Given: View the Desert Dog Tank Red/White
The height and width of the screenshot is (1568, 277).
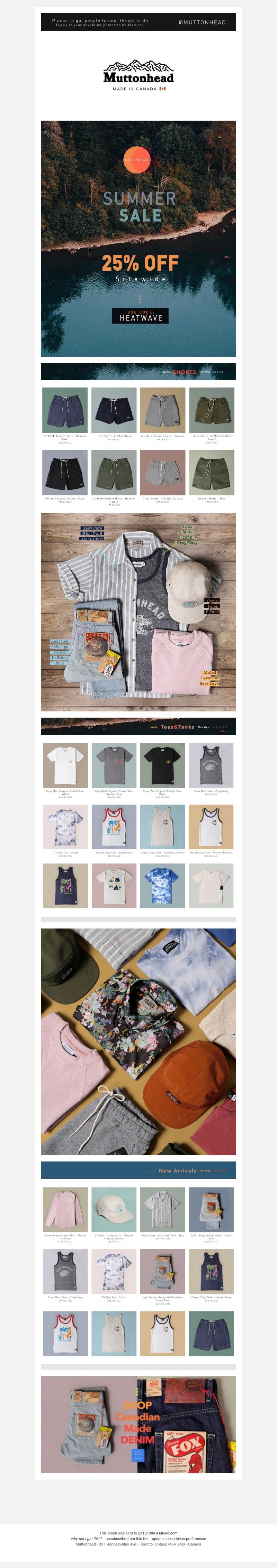Looking at the screenshot, I should (x=114, y=827).
